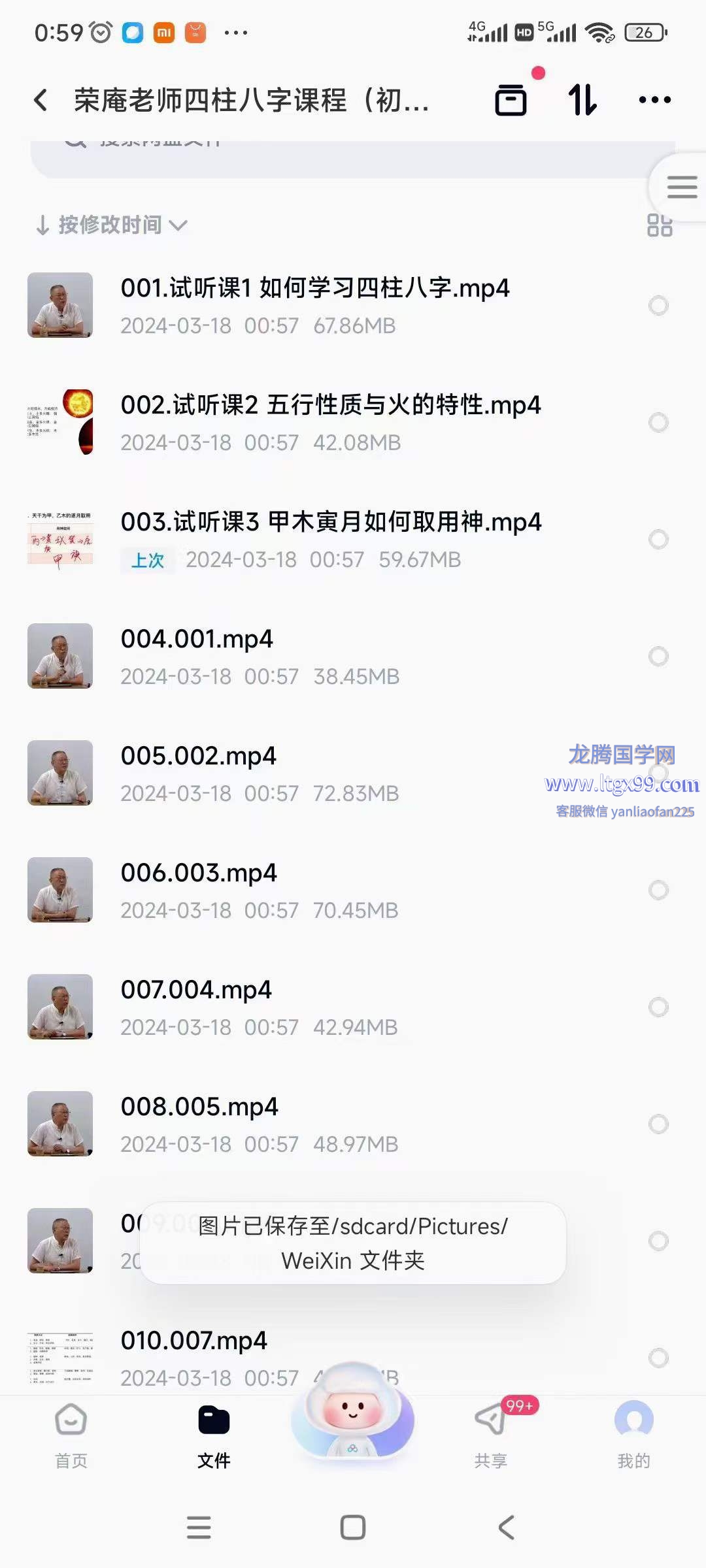Go back from the course folder
Viewport: 706px width, 1568px height.
pos(41,101)
